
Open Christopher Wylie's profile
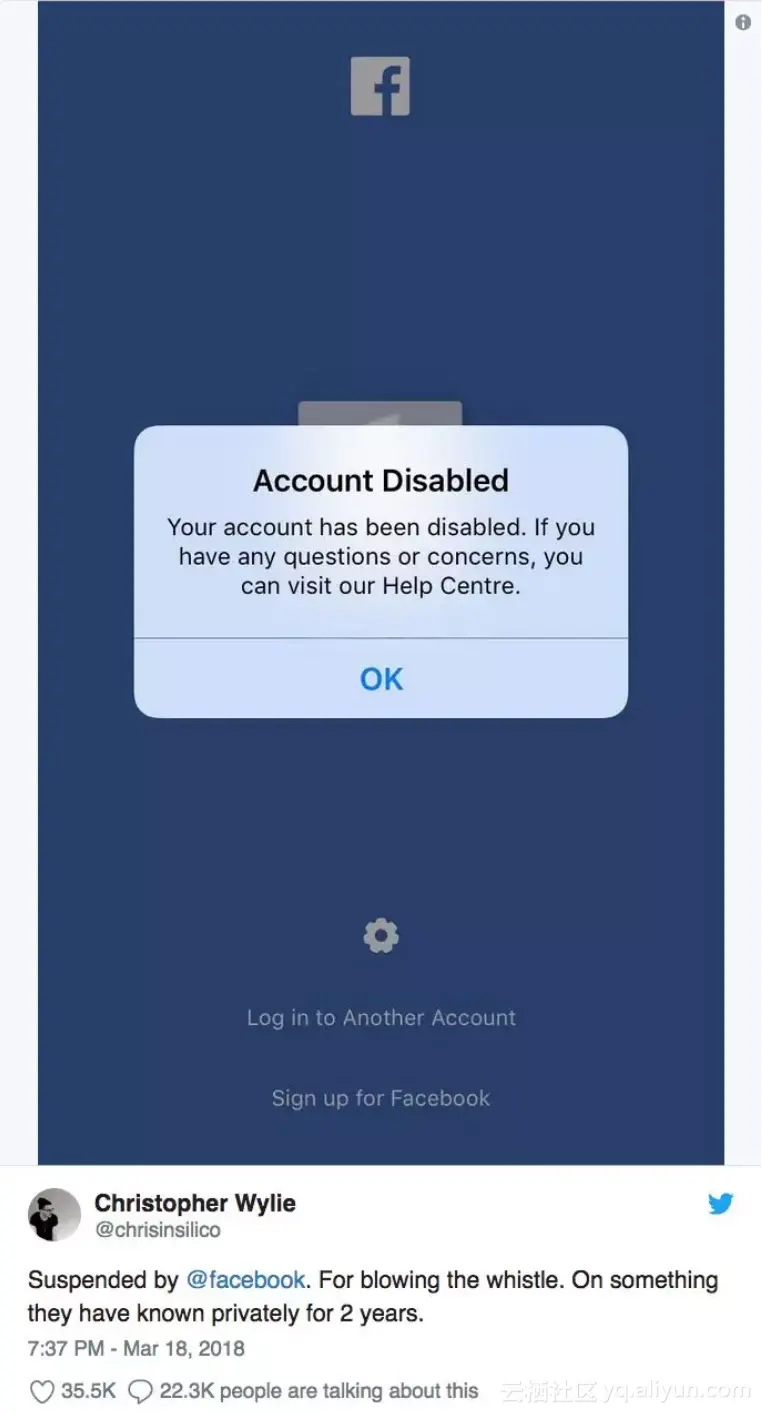[195, 1203]
